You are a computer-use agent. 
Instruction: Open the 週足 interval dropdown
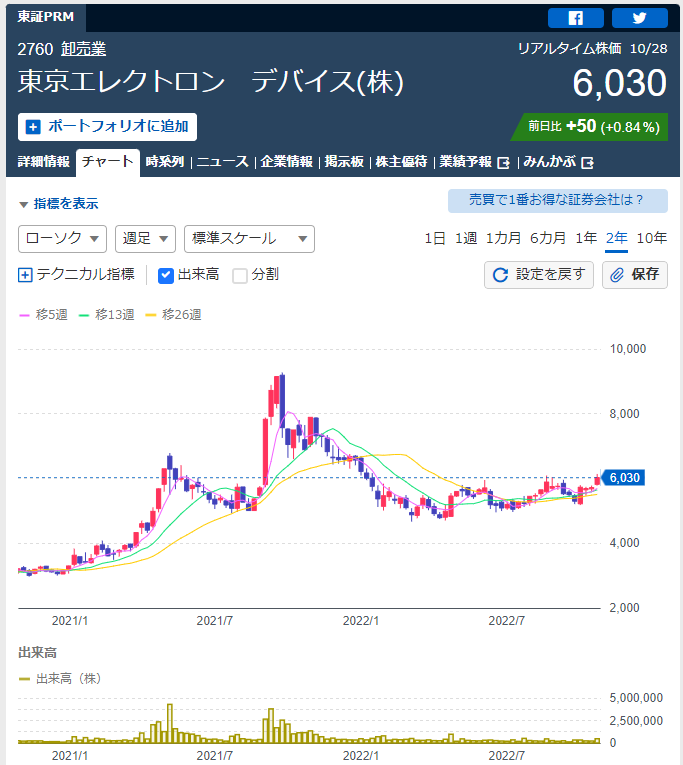pos(145,239)
